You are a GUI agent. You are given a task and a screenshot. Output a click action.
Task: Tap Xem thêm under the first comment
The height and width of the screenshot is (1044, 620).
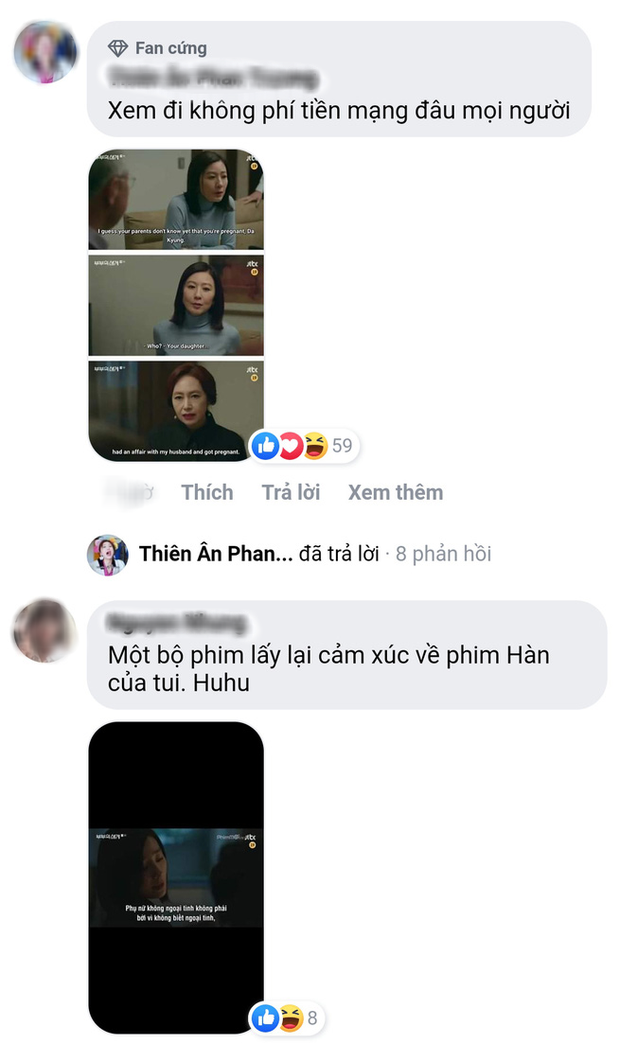point(395,492)
